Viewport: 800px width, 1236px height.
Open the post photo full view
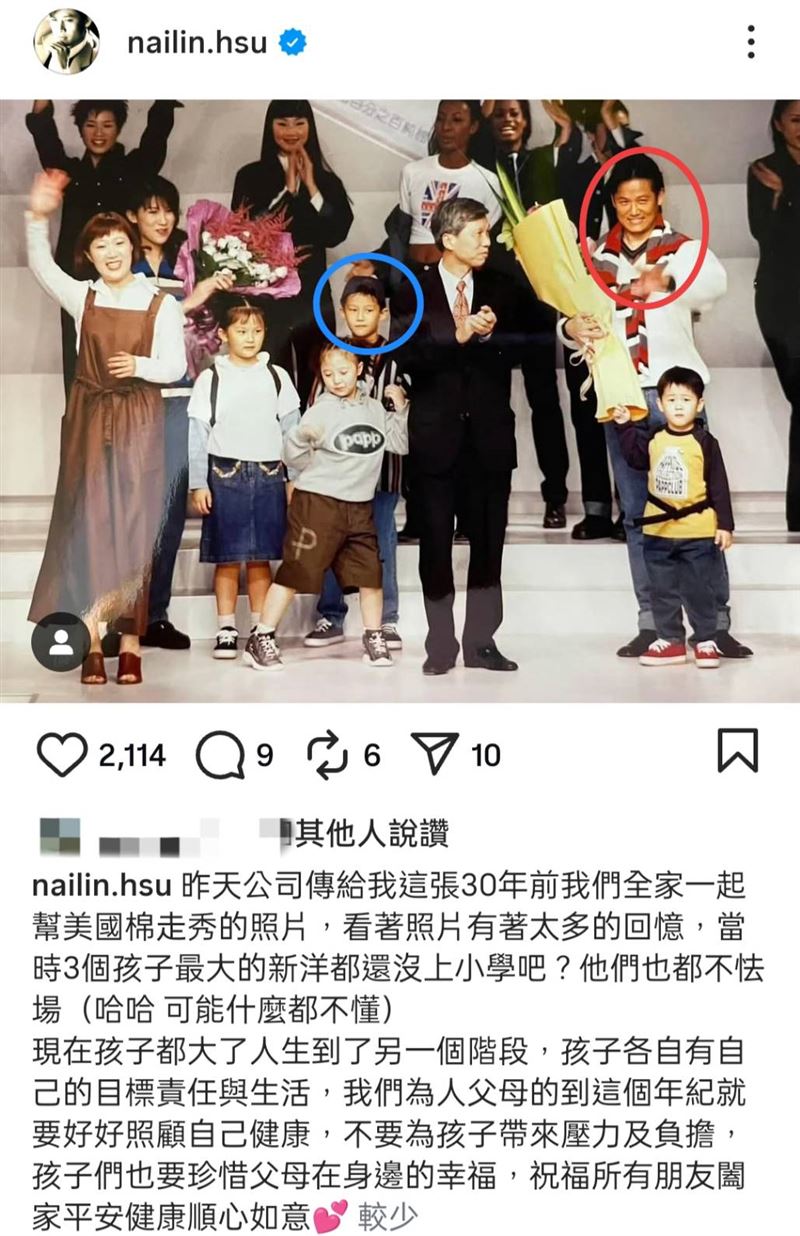400,400
